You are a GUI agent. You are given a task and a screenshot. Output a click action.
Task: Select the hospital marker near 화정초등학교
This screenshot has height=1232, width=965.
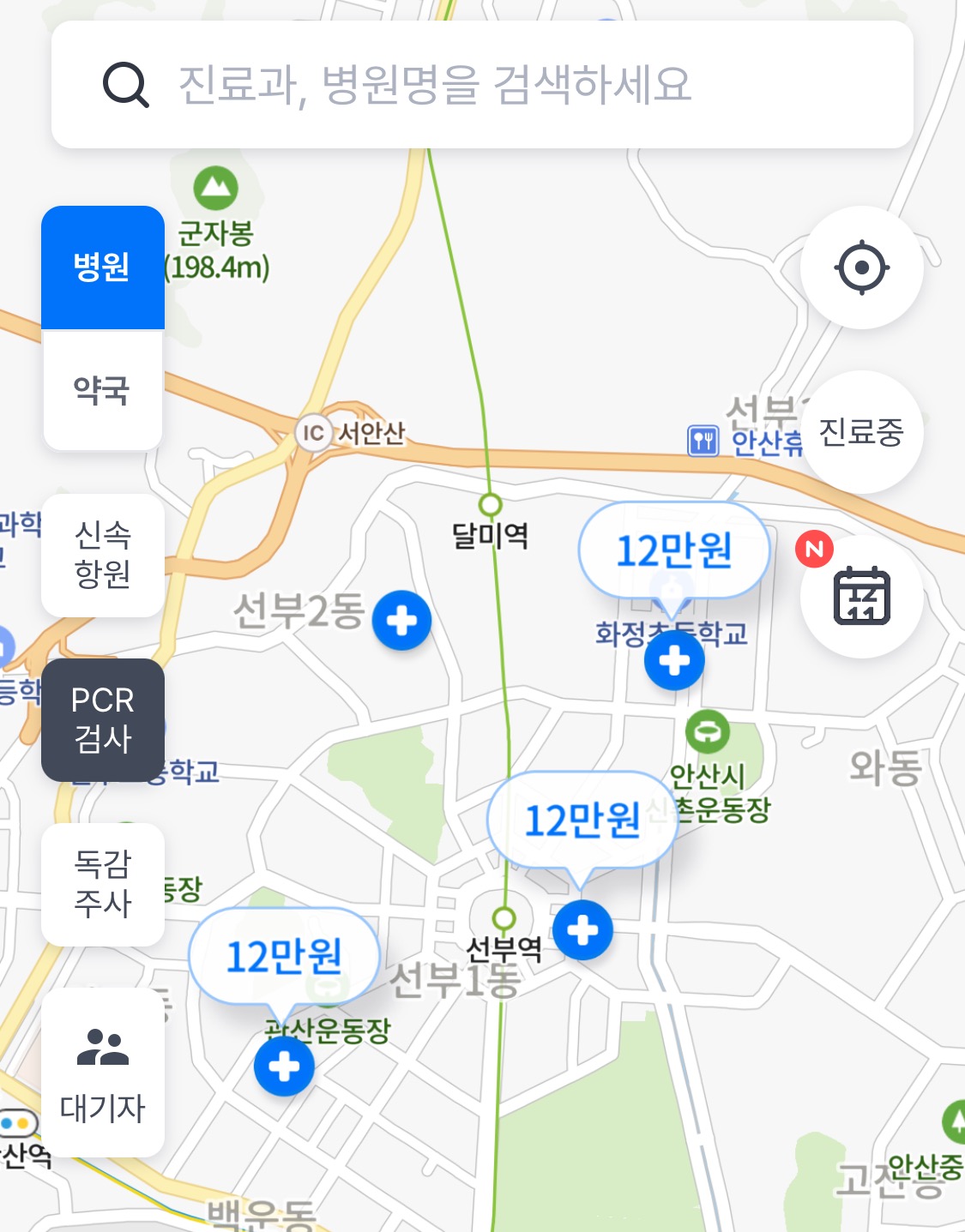674,660
